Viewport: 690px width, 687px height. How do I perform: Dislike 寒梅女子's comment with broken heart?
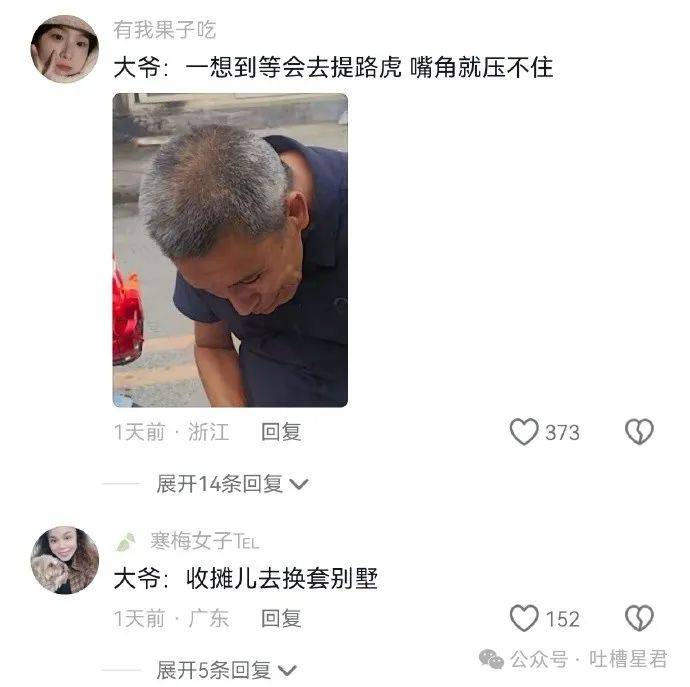point(639,618)
